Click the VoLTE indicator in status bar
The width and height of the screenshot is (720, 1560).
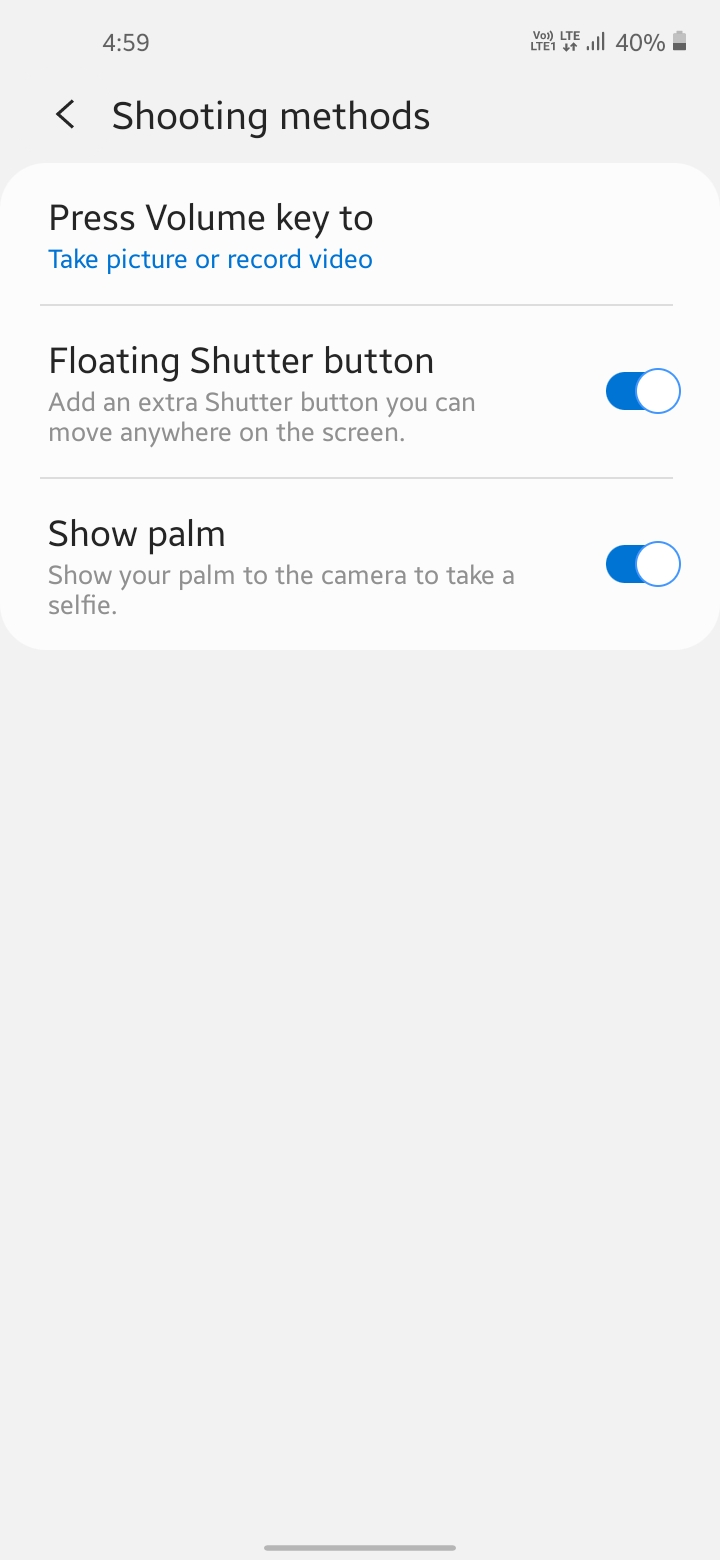[541, 40]
